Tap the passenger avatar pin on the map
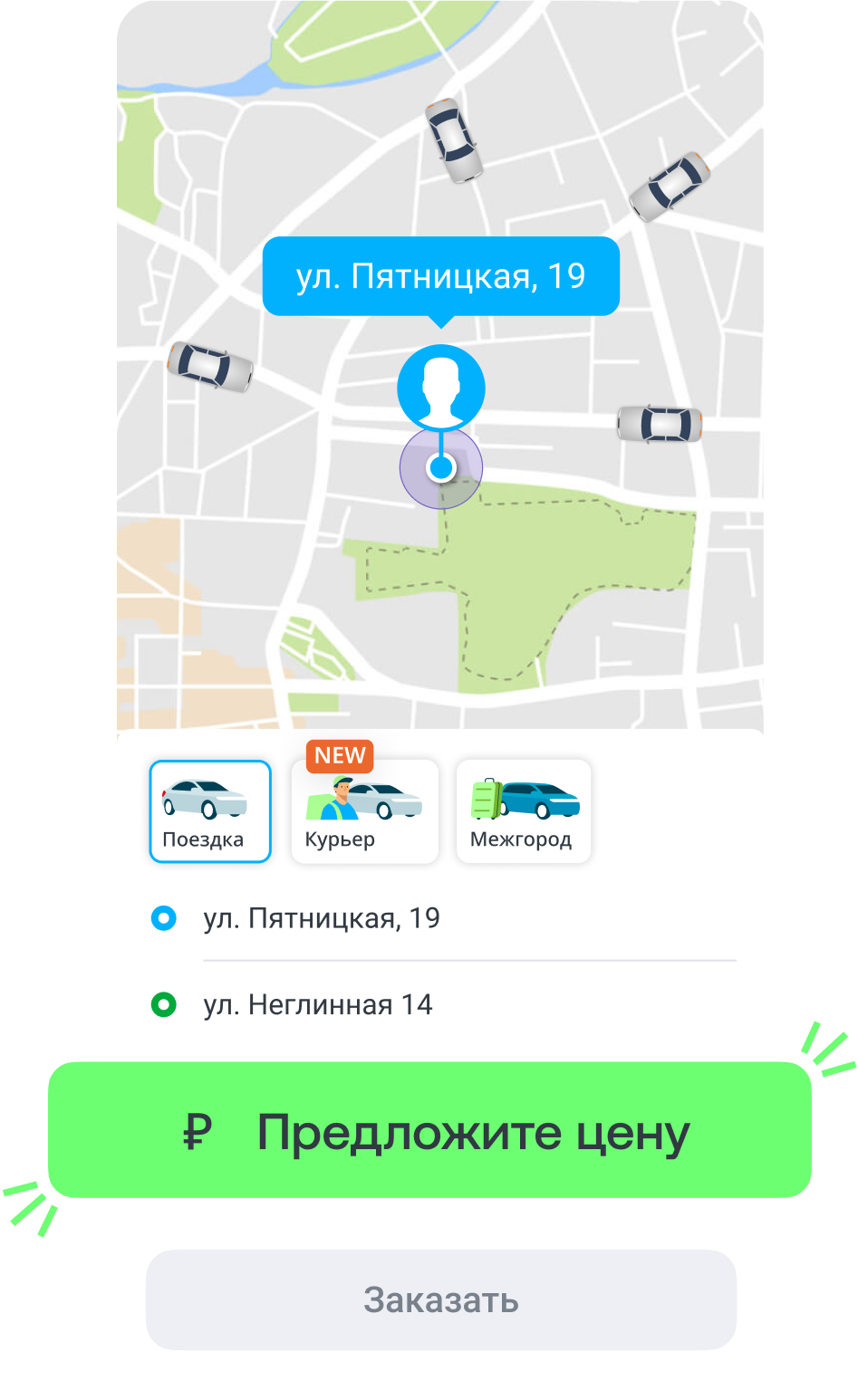The height and width of the screenshot is (1400, 858). pyautogui.click(x=441, y=388)
